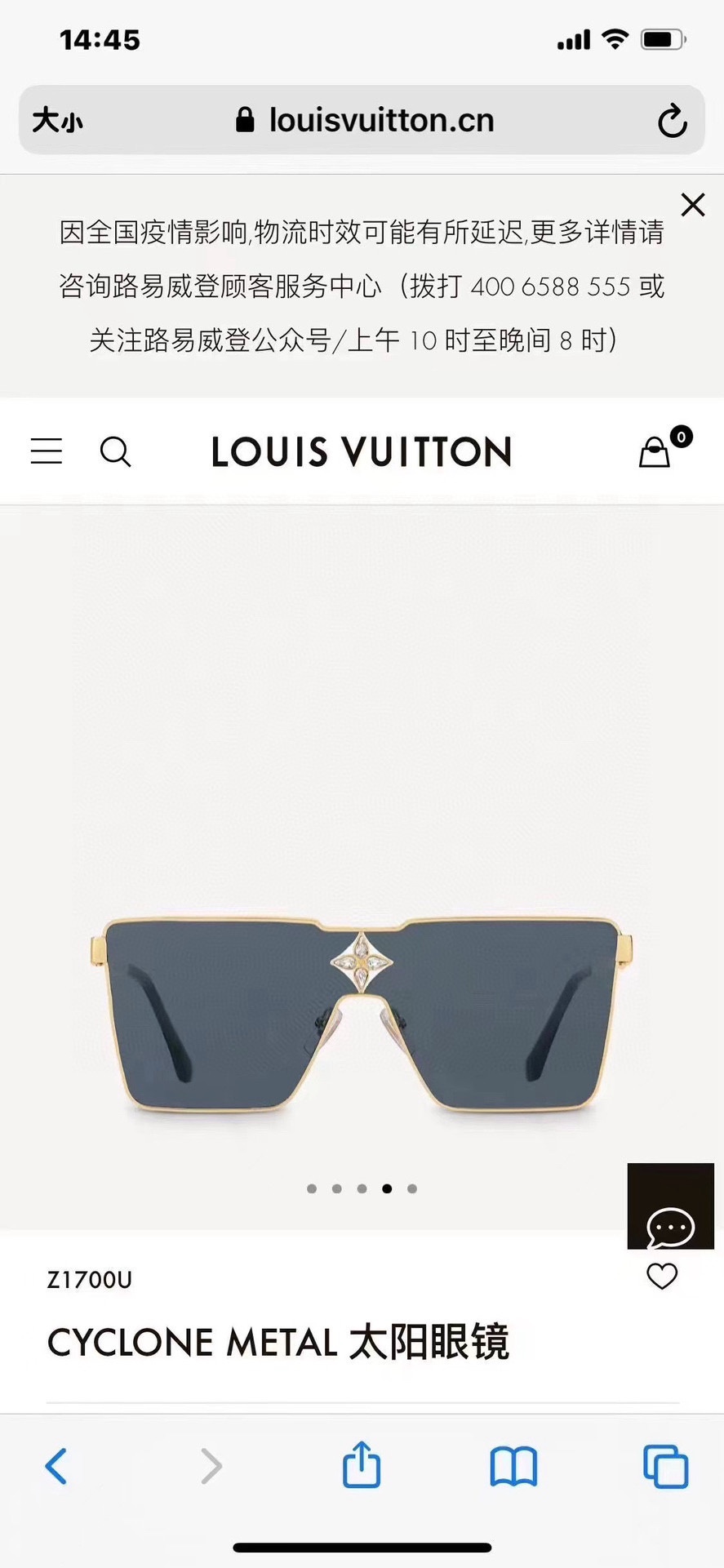Viewport: 724px width, 1568px height.
Task: Open the site search magnifier
Action: click(x=115, y=451)
